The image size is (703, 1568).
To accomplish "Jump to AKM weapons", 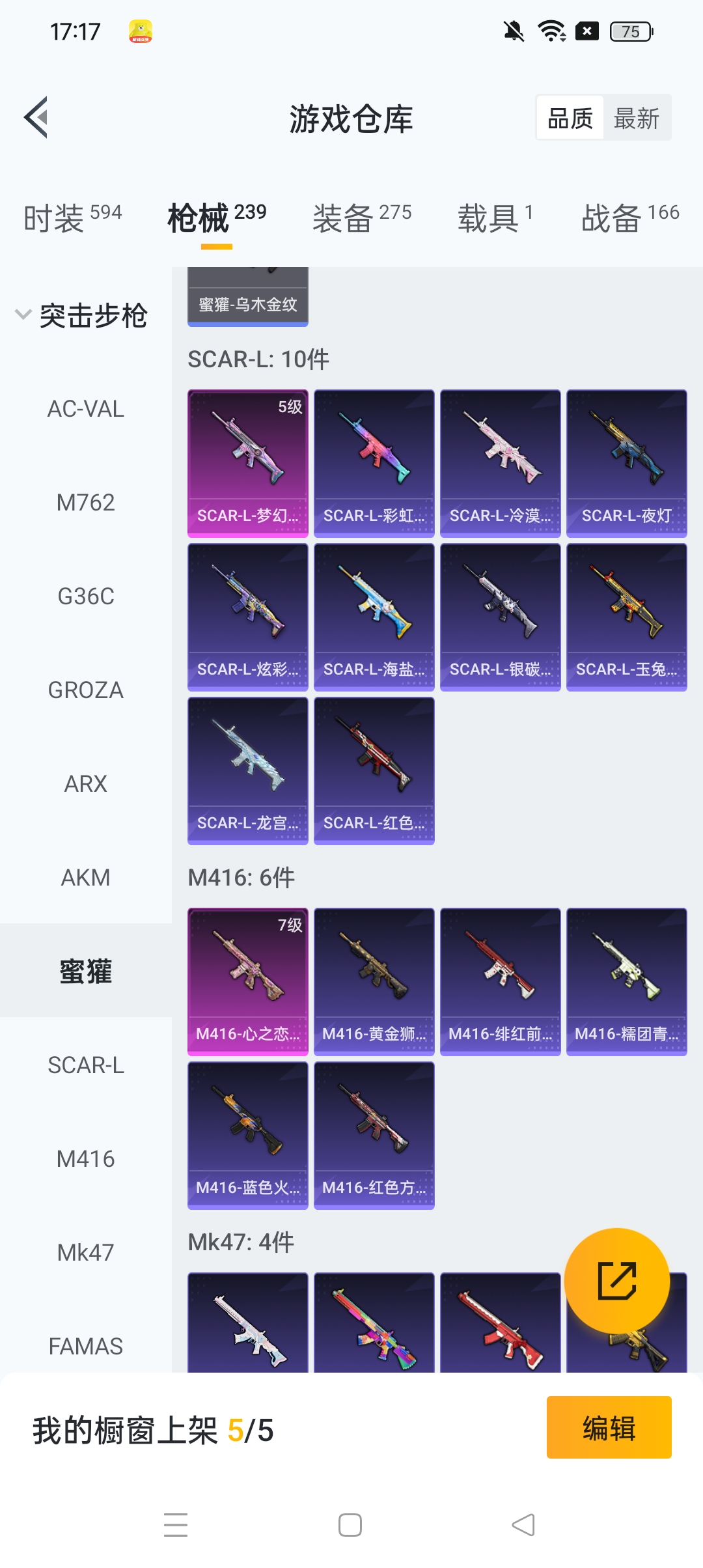I will click(x=86, y=878).
